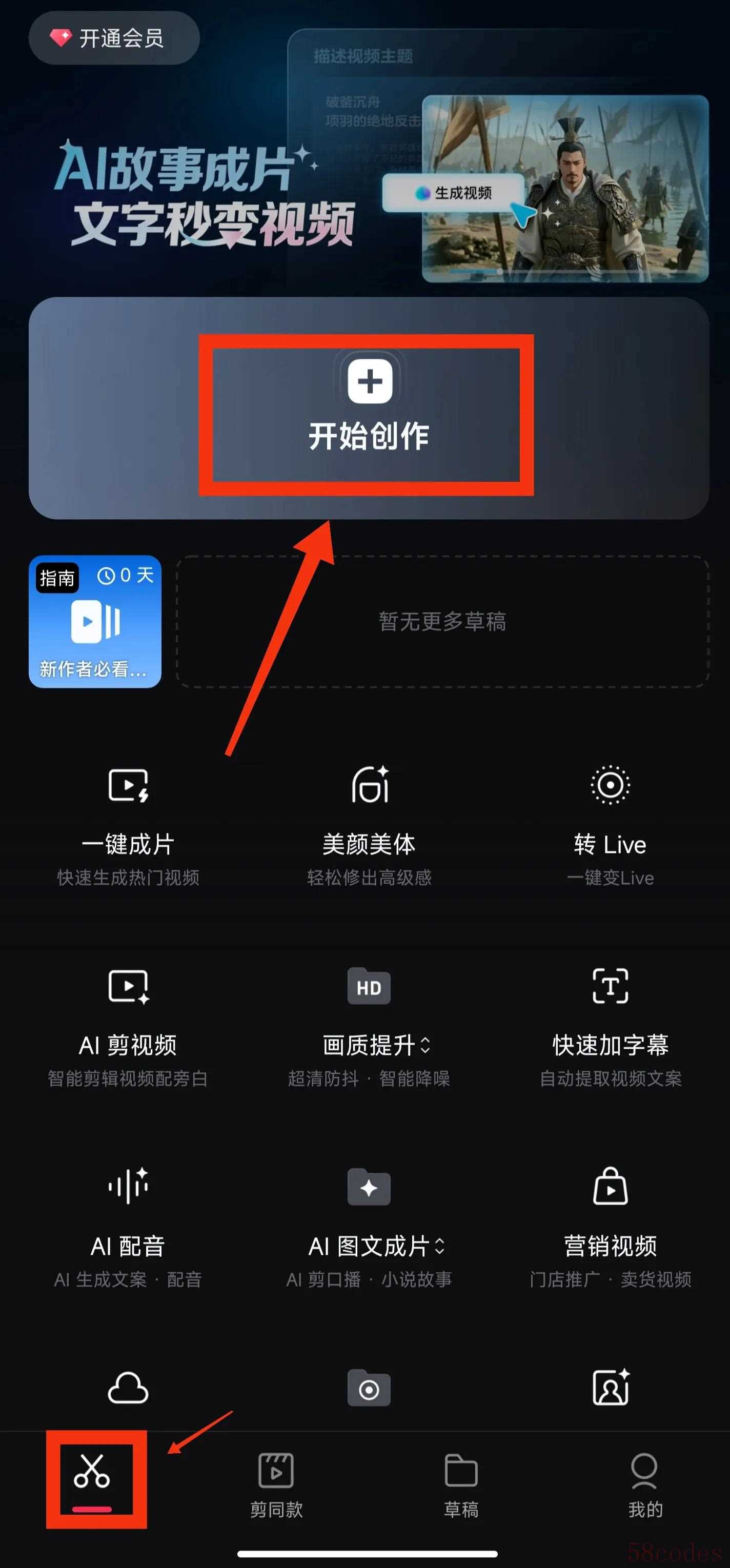Choose 快速加字幕 subtitle tool
Screen dimensions: 730x1568
pos(610,1026)
